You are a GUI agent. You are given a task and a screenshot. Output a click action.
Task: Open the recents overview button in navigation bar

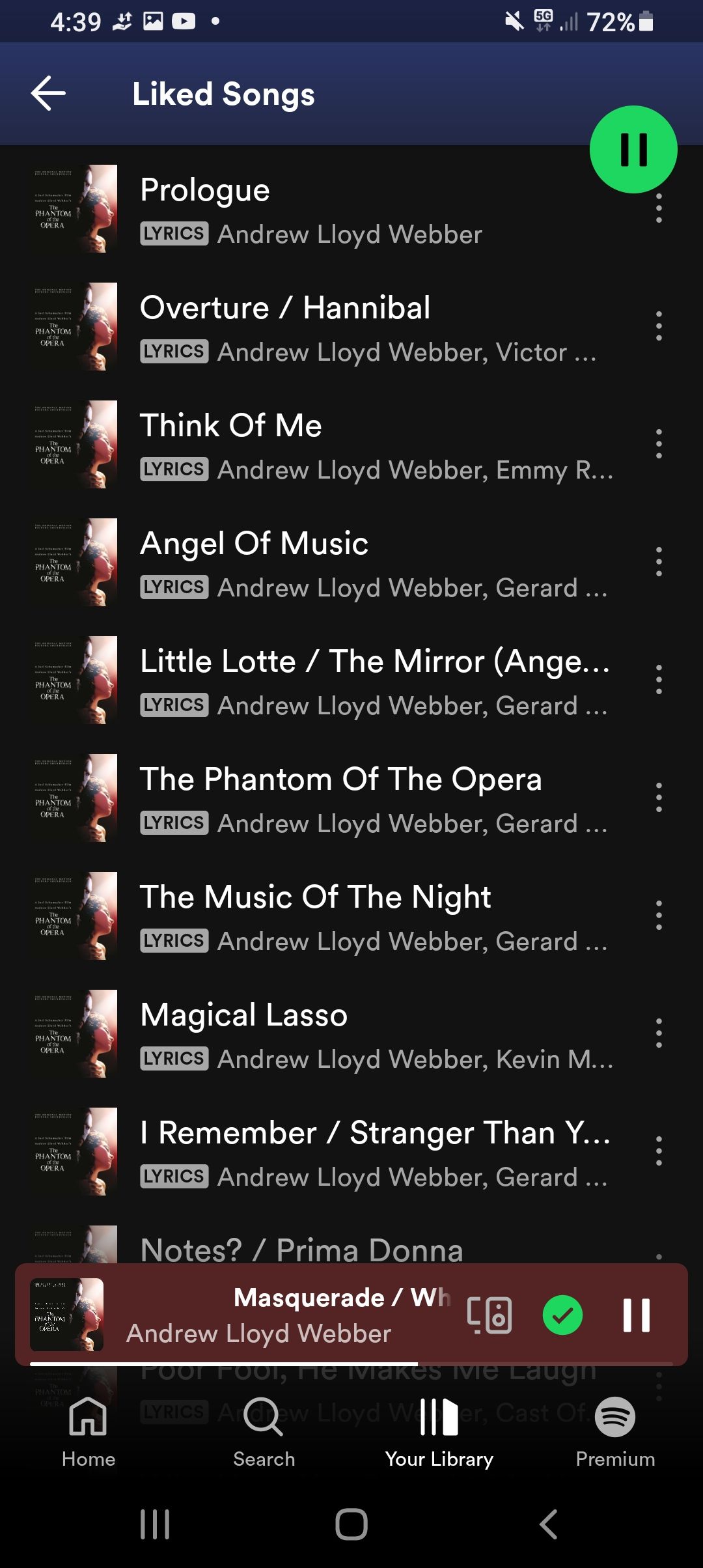coord(155,1524)
